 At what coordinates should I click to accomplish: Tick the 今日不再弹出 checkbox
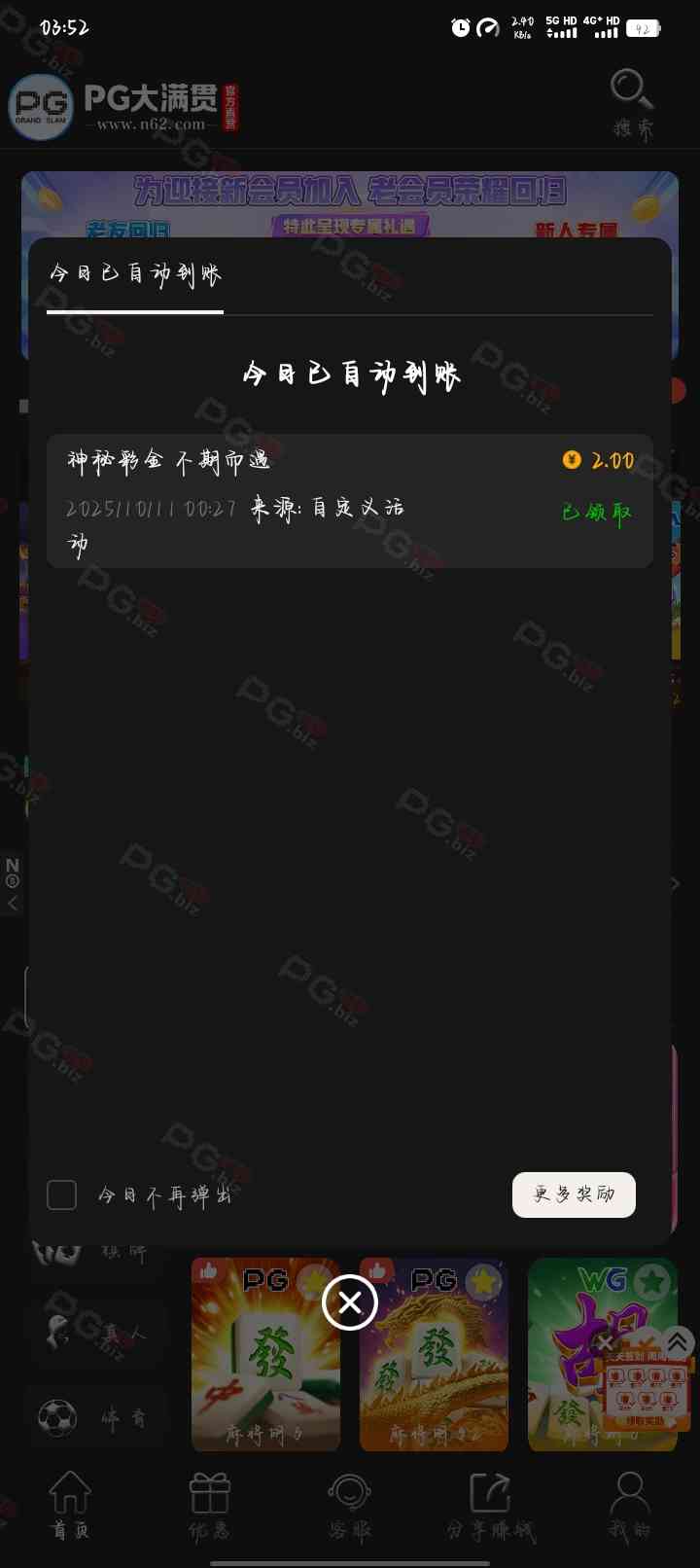coord(62,1194)
